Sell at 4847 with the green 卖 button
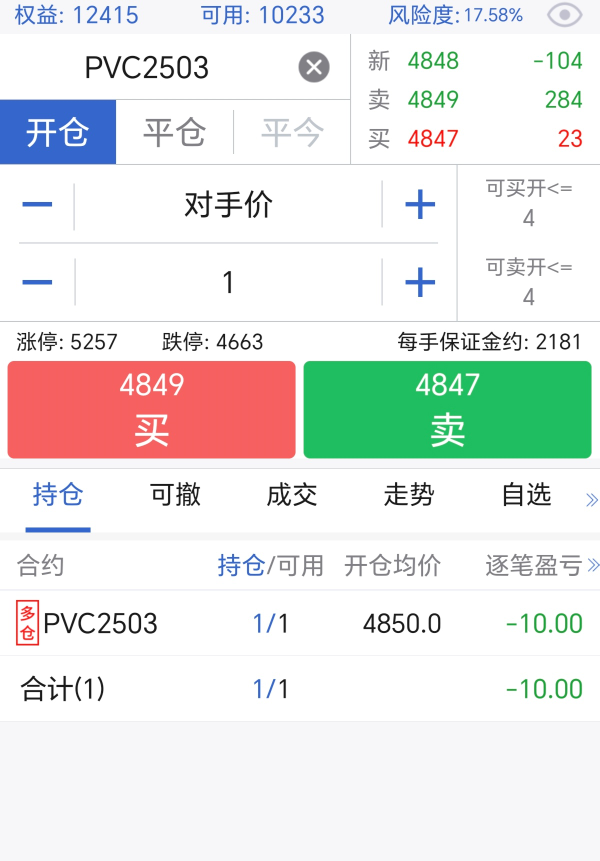This screenshot has height=861, width=600. point(448,410)
